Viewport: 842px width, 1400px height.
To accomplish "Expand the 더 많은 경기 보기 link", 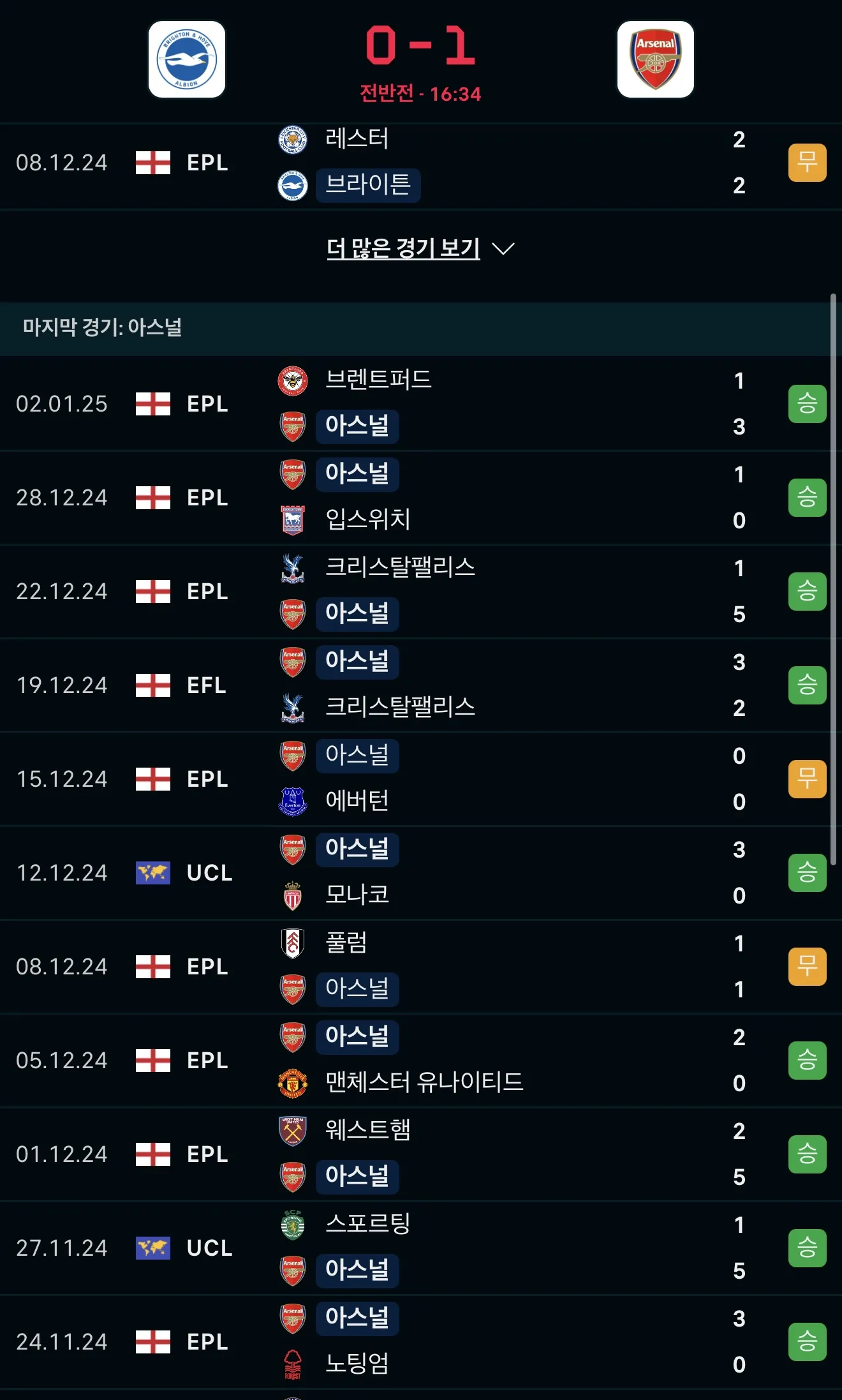I will click(420, 248).
